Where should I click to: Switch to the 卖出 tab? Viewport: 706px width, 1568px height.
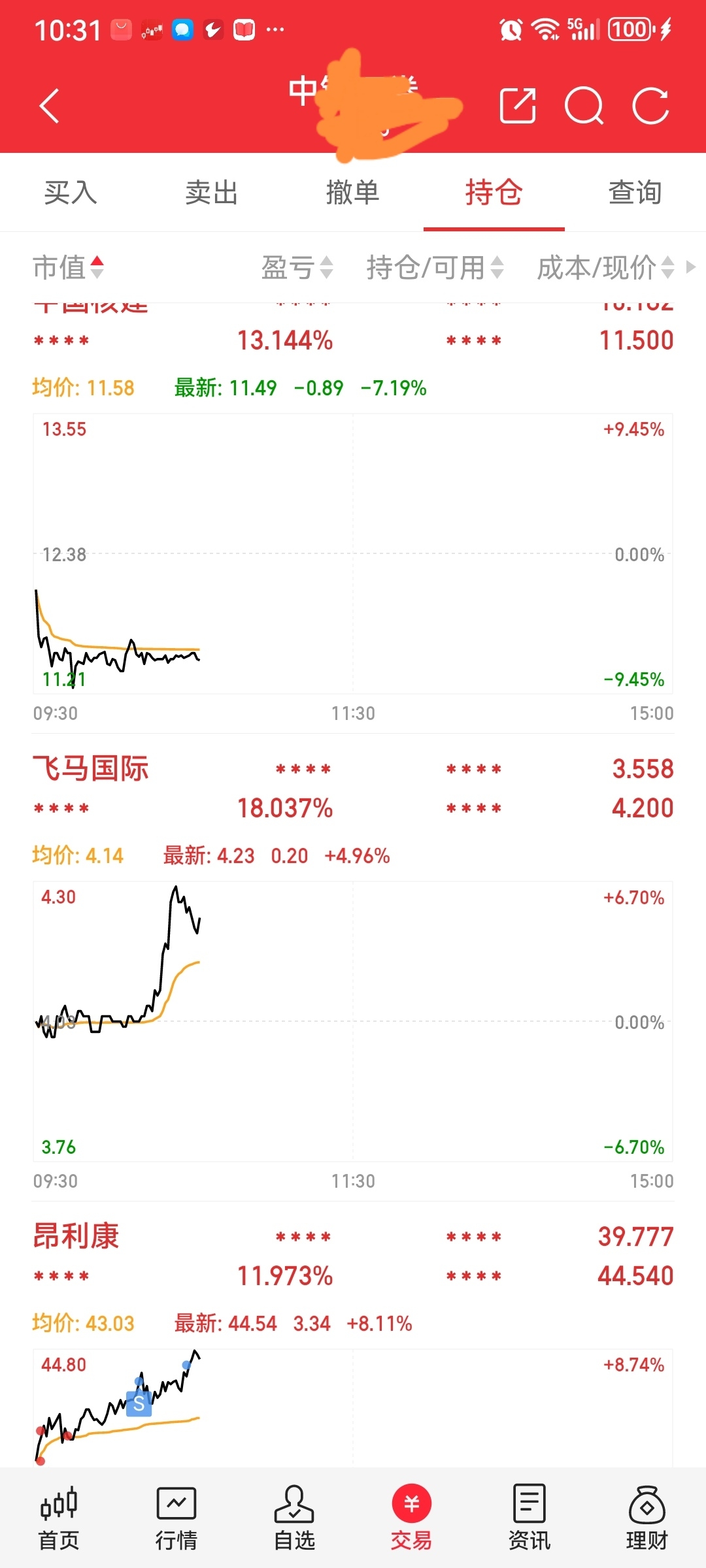(x=211, y=193)
